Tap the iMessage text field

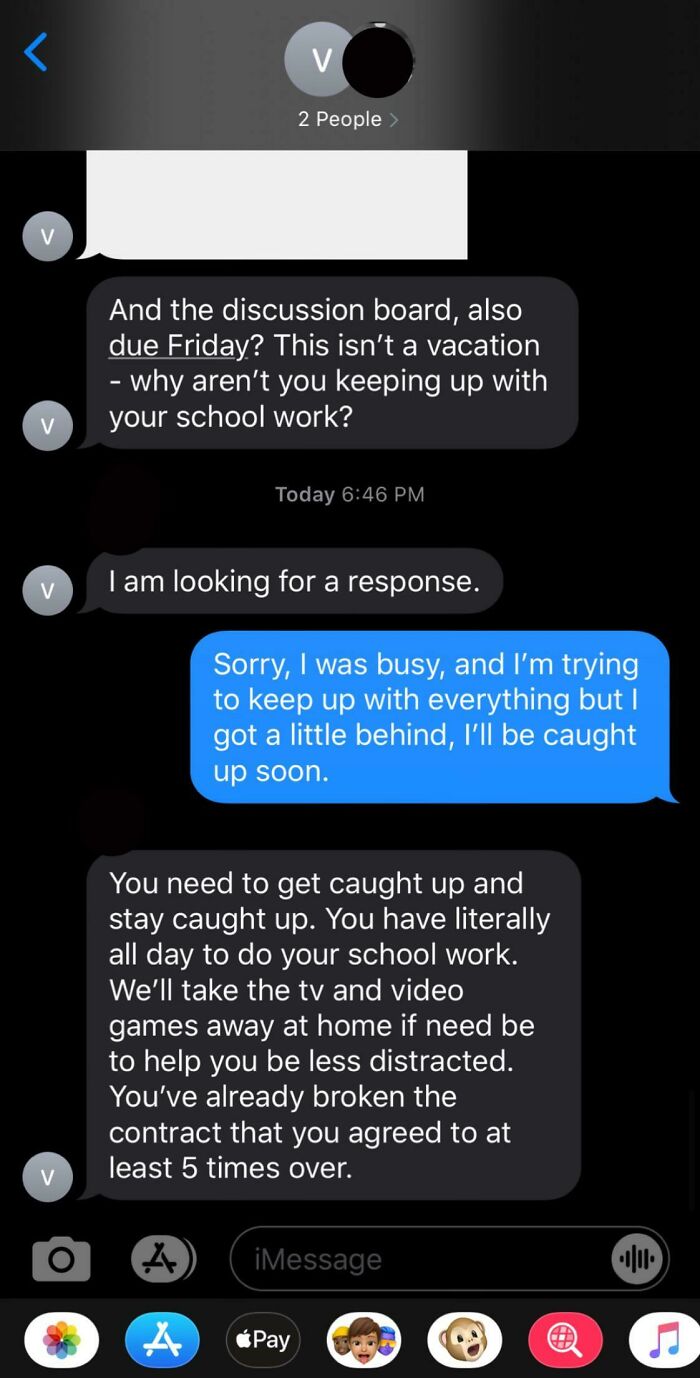[x=420, y=1259]
